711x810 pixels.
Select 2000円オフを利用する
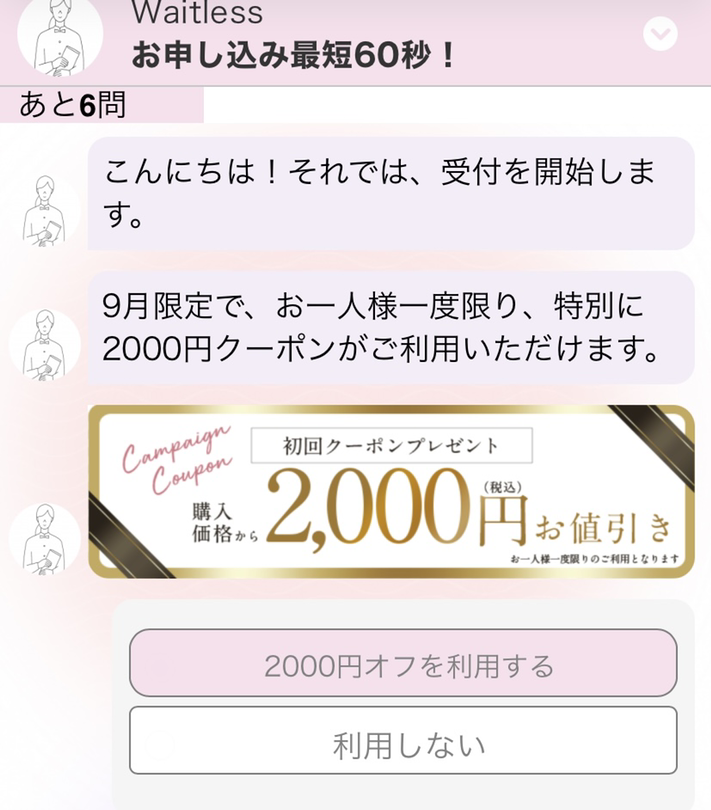(403, 664)
